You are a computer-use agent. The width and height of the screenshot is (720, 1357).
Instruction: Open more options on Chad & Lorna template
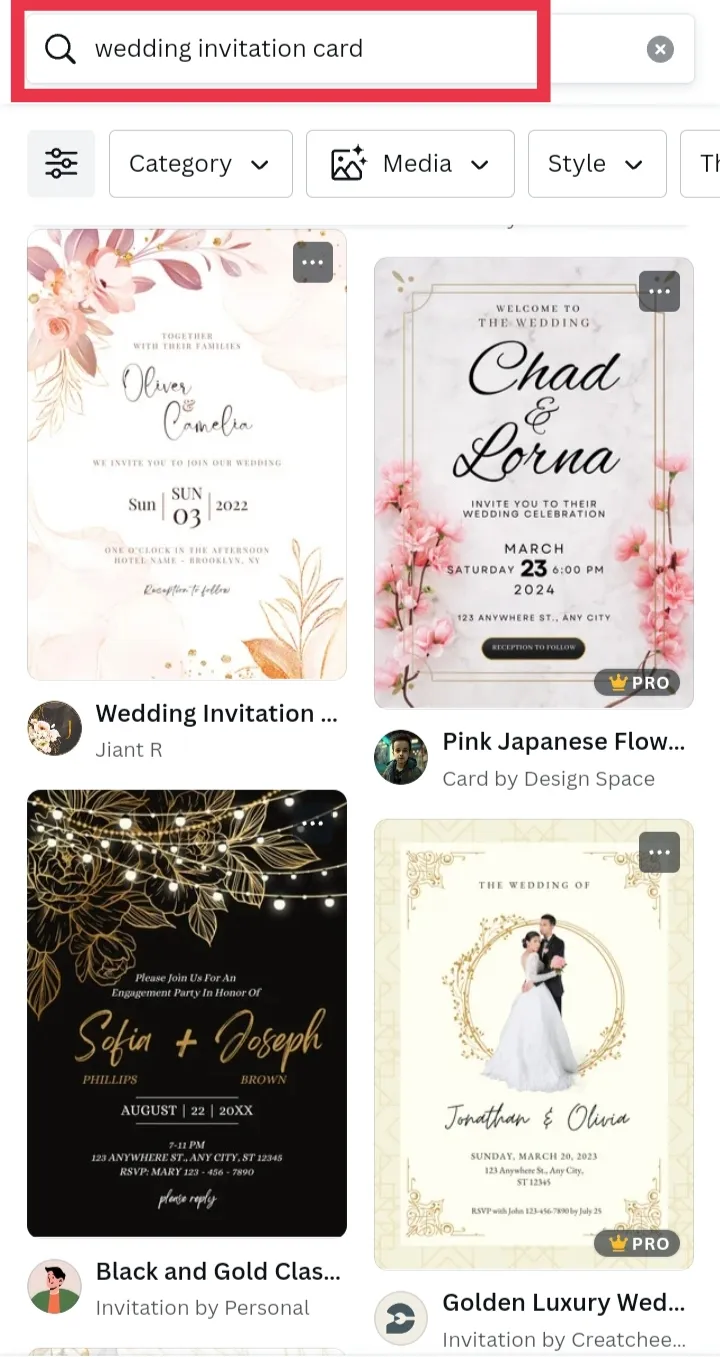(x=659, y=291)
